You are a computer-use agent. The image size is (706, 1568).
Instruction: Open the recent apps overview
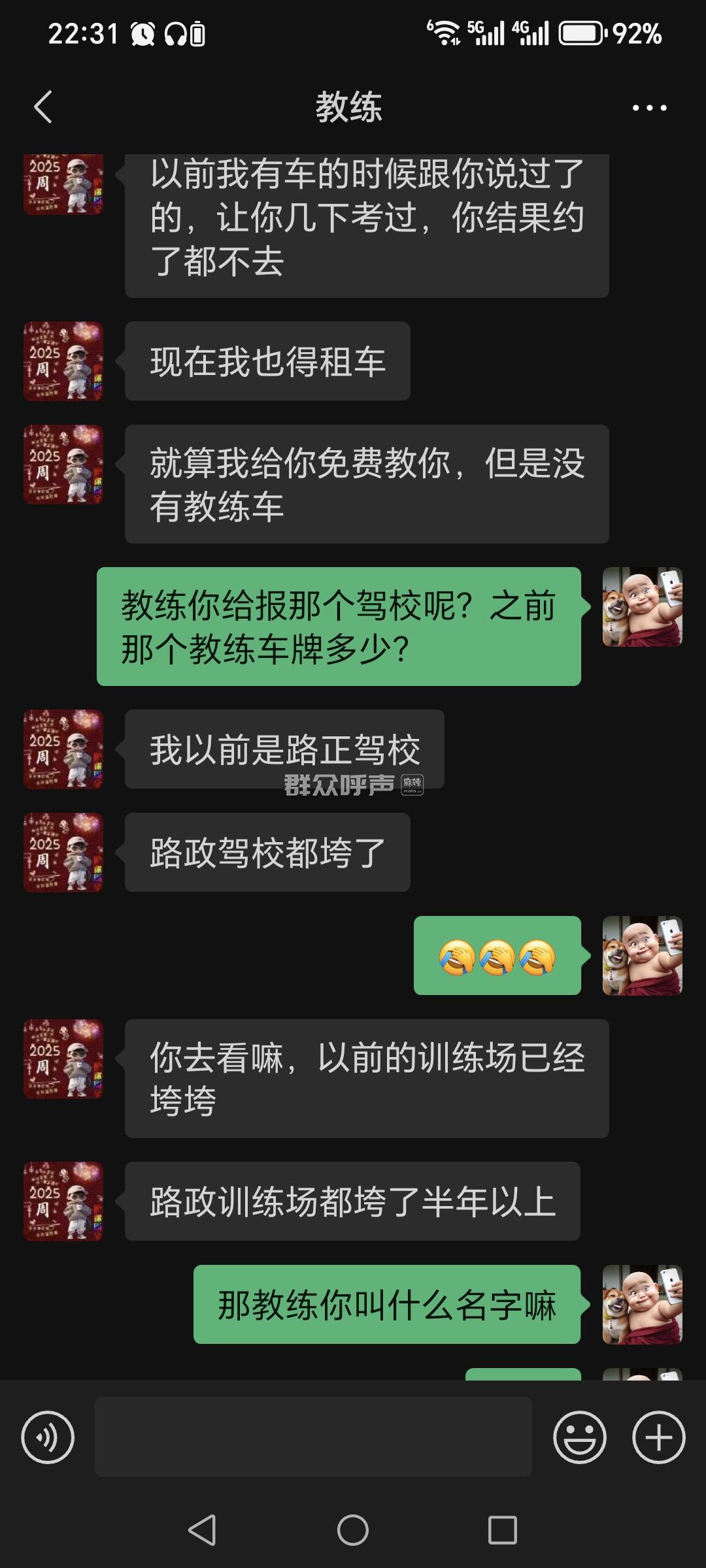pyautogui.click(x=502, y=1530)
